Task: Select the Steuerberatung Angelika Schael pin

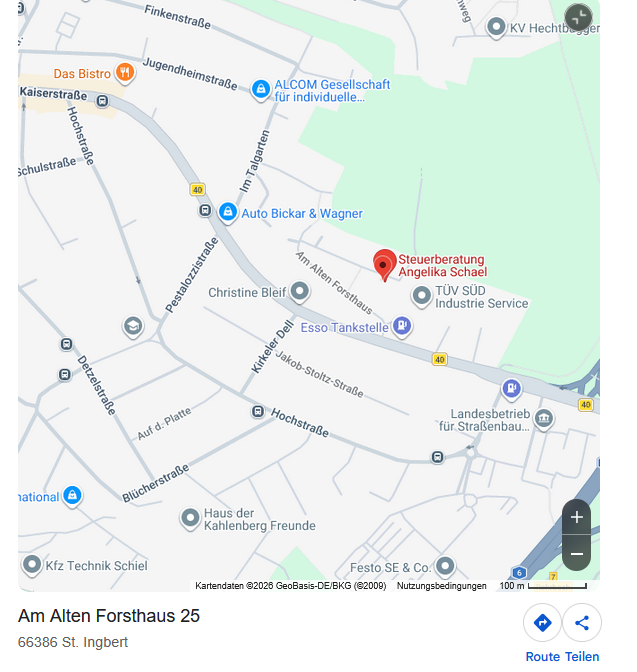Action: [384, 265]
